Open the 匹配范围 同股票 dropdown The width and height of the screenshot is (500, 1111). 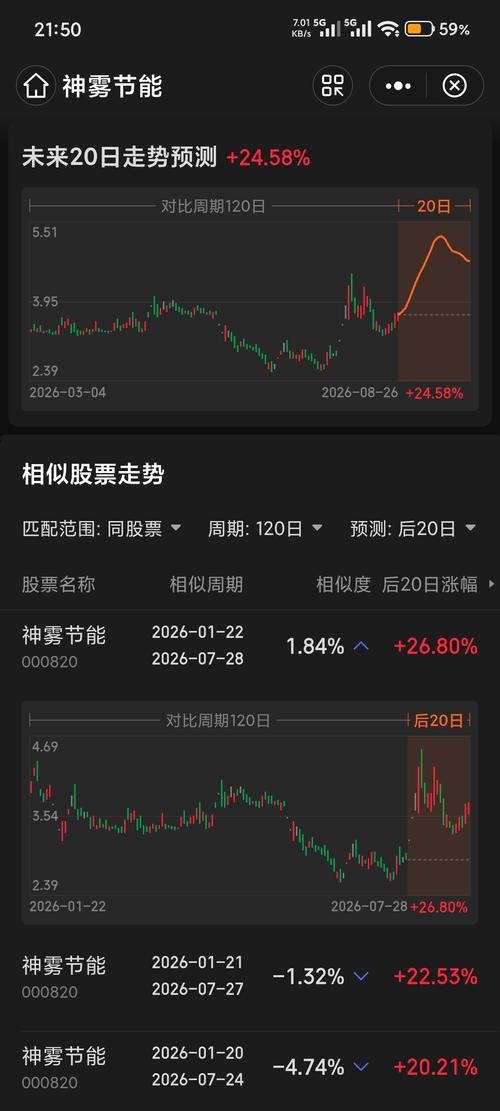pos(102,529)
